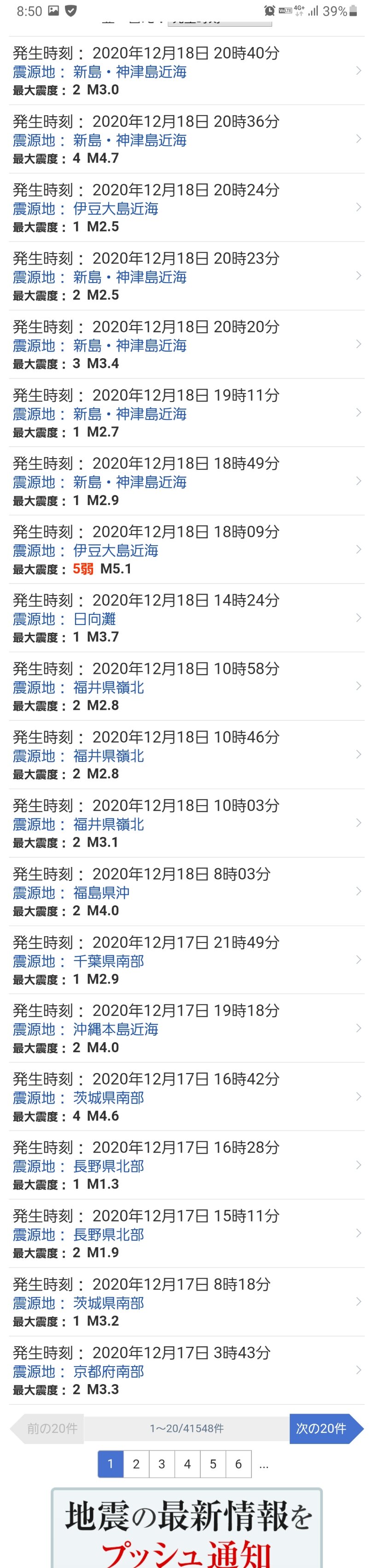The height and width of the screenshot is (1568, 373).
Task: View the 21時49分 千葉県南部 earthquake details
Action: (x=182, y=961)
